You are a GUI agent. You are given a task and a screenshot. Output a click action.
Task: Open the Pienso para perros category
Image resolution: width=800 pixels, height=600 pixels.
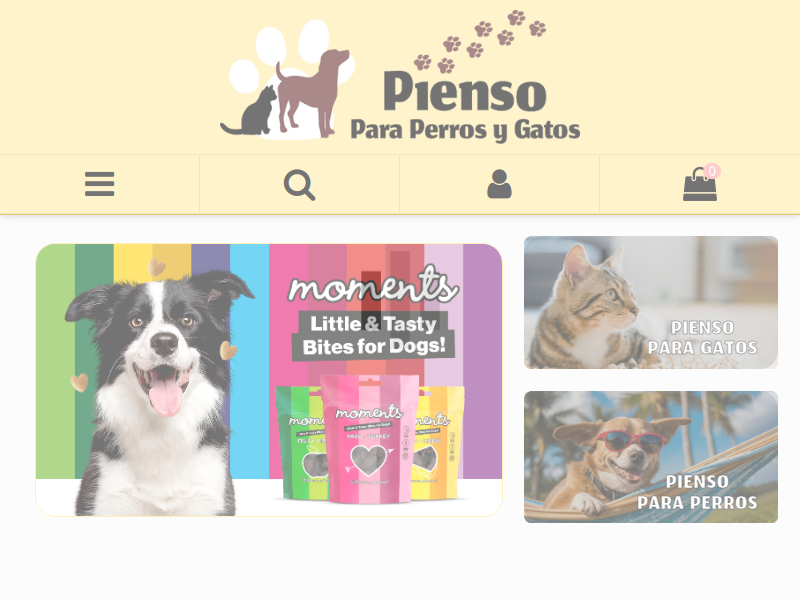point(650,457)
